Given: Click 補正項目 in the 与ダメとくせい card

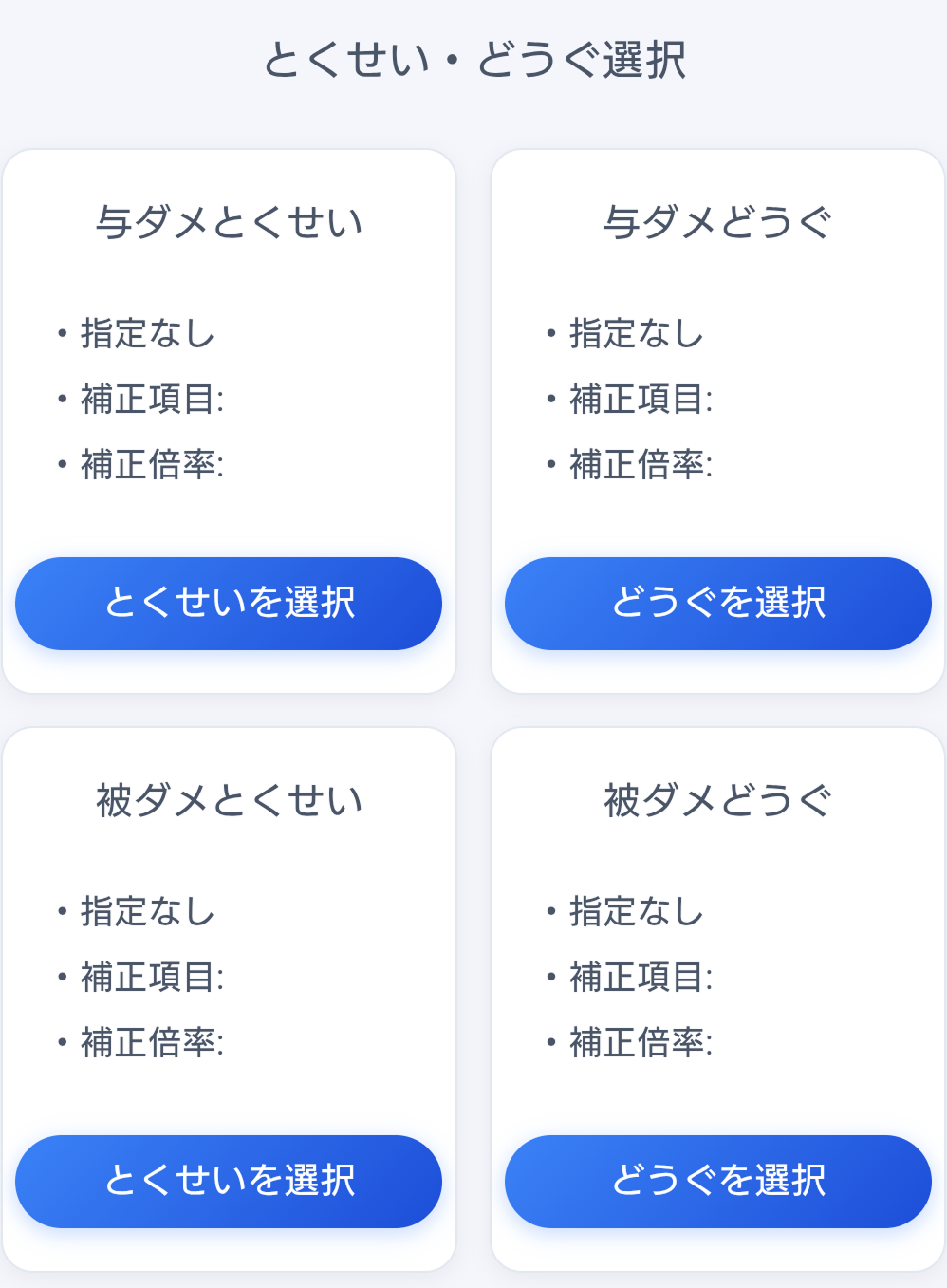Looking at the screenshot, I should 150,400.
